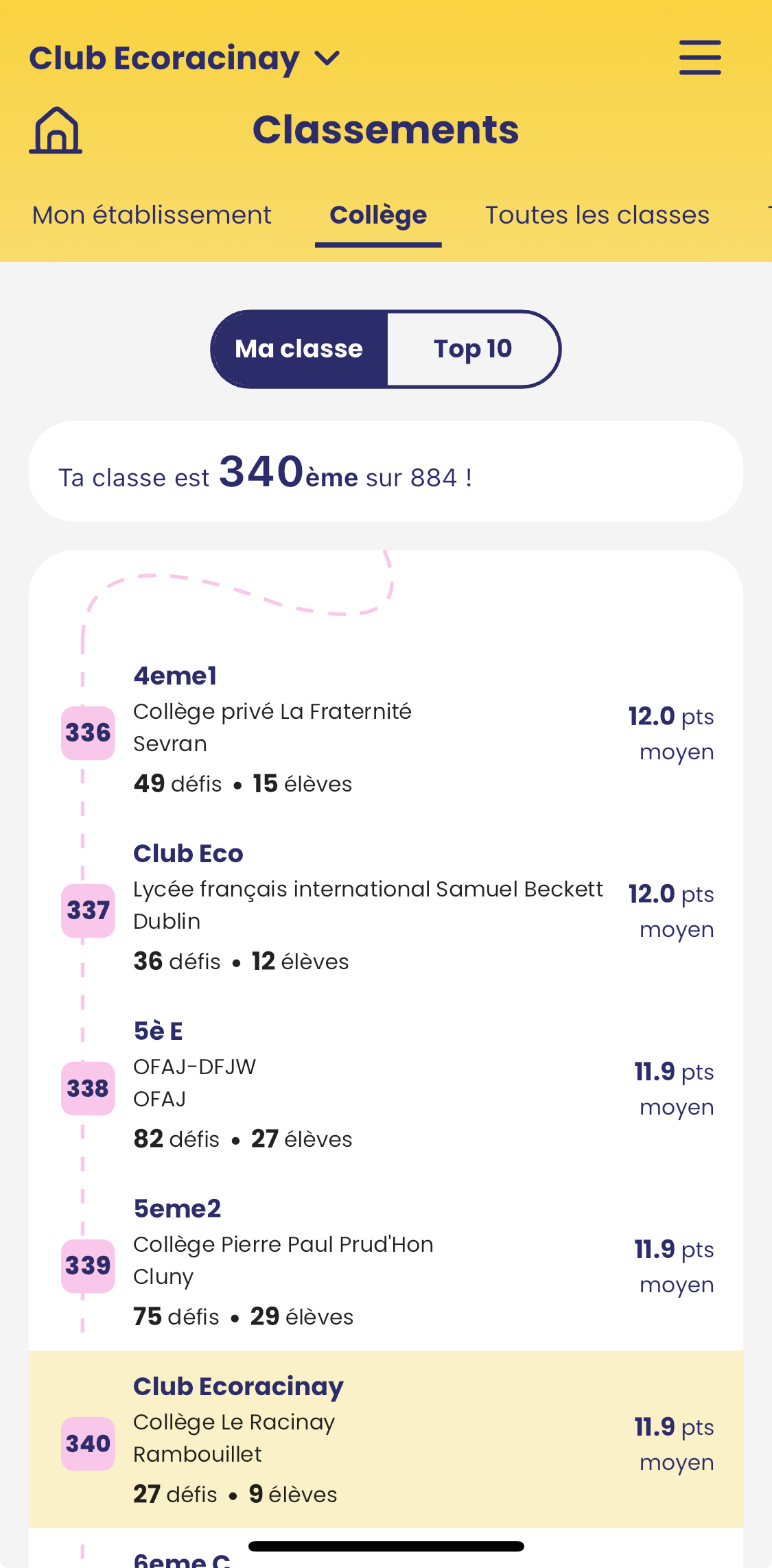Image resolution: width=772 pixels, height=1568 pixels.
Task: Switch to the Mon établissement tab
Action: tap(152, 215)
